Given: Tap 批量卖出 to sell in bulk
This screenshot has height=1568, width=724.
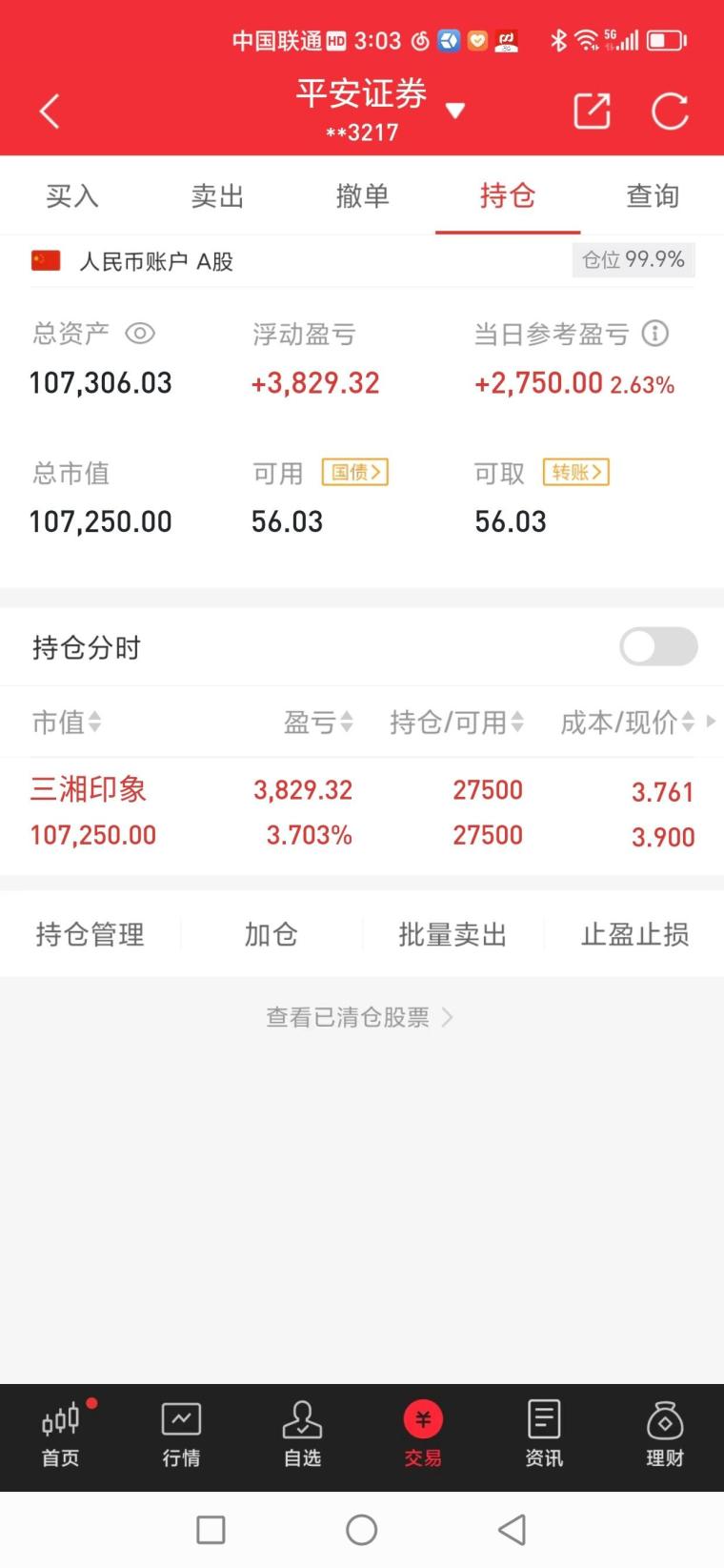Looking at the screenshot, I should coord(452,934).
